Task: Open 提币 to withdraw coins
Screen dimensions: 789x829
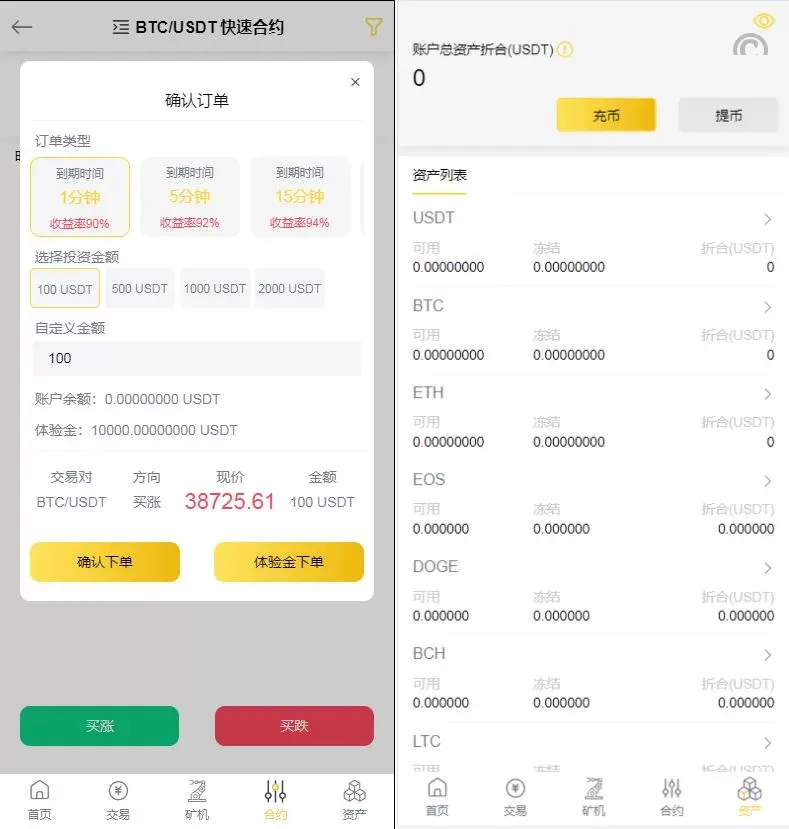Action: tap(728, 116)
